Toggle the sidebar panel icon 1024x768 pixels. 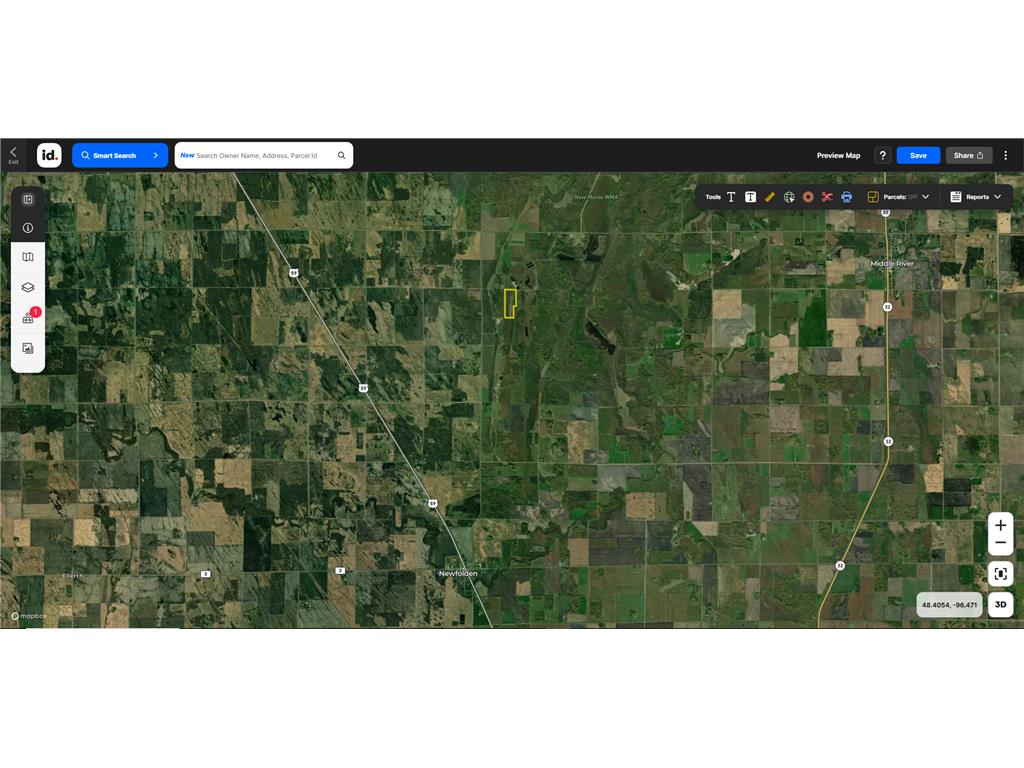tap(28, 199)
